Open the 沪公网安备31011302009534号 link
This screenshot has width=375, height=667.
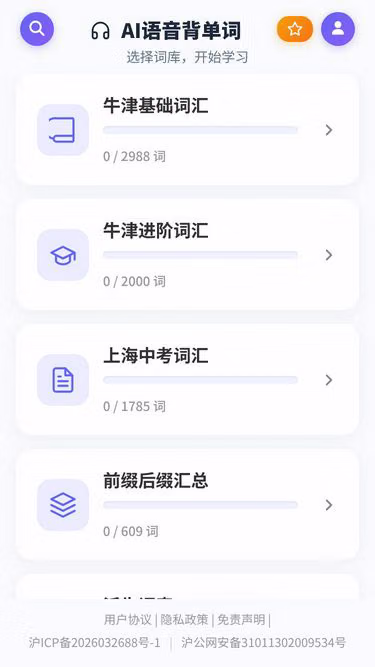[264, 642]
